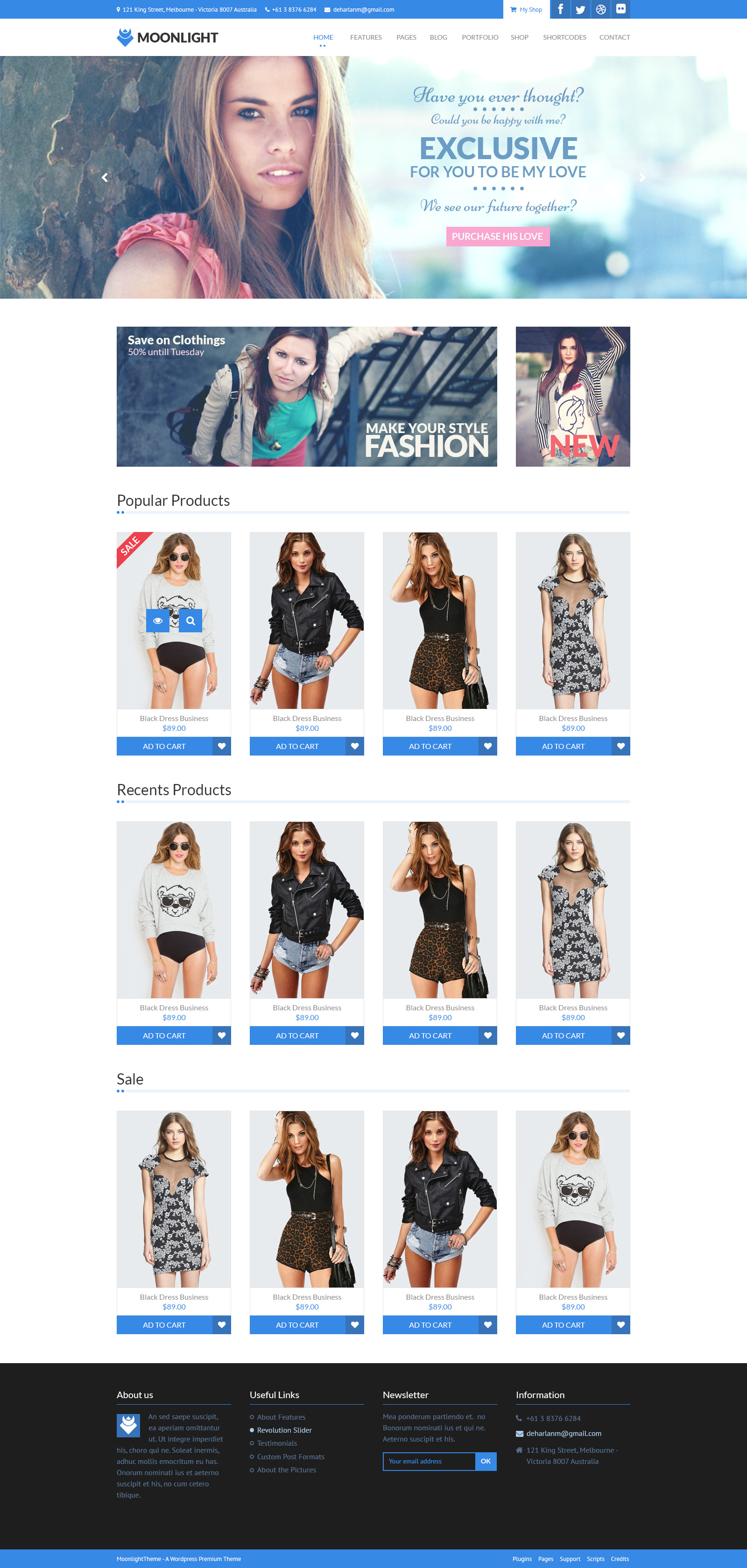
Task: Visit the Shop menu item
Action: pos(519,38)
